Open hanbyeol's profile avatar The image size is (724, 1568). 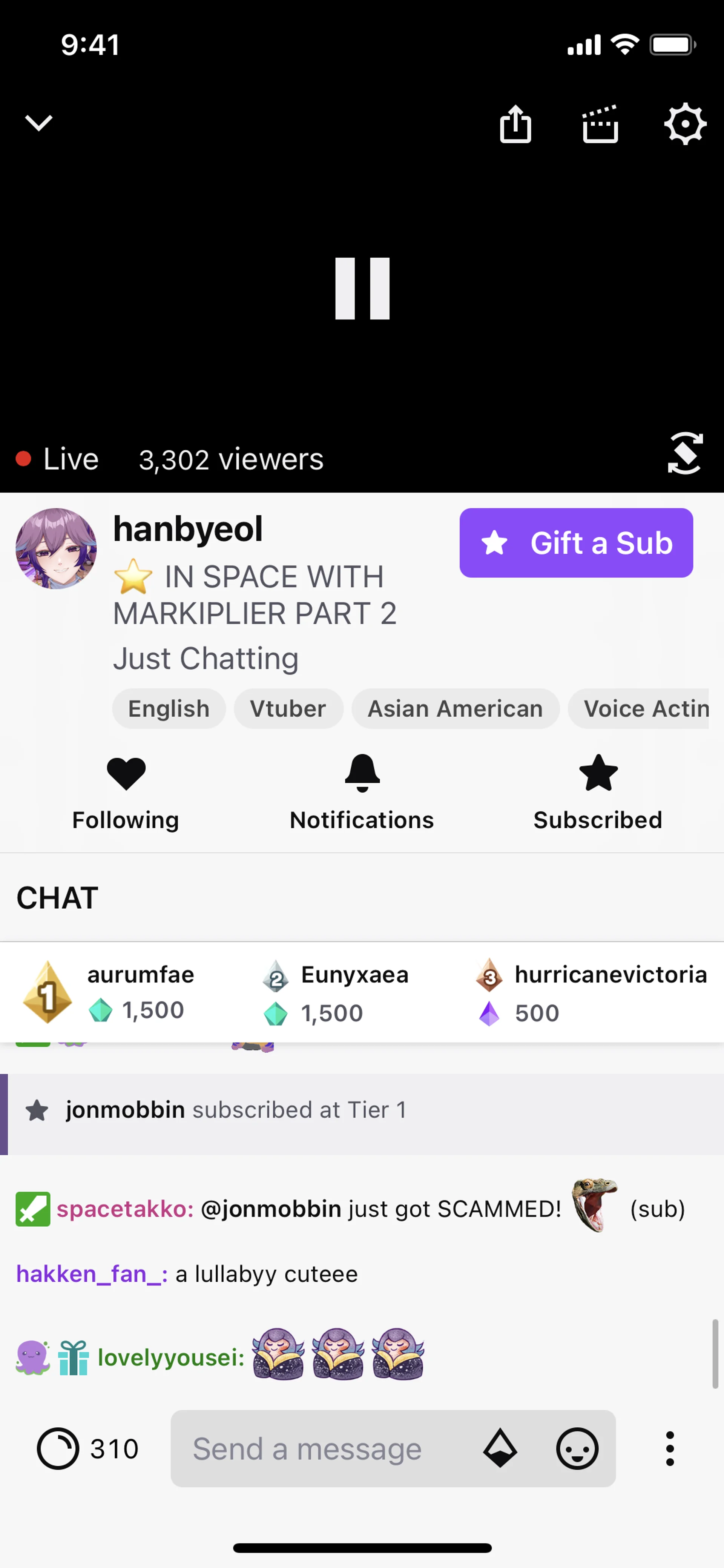click(56, 548)
